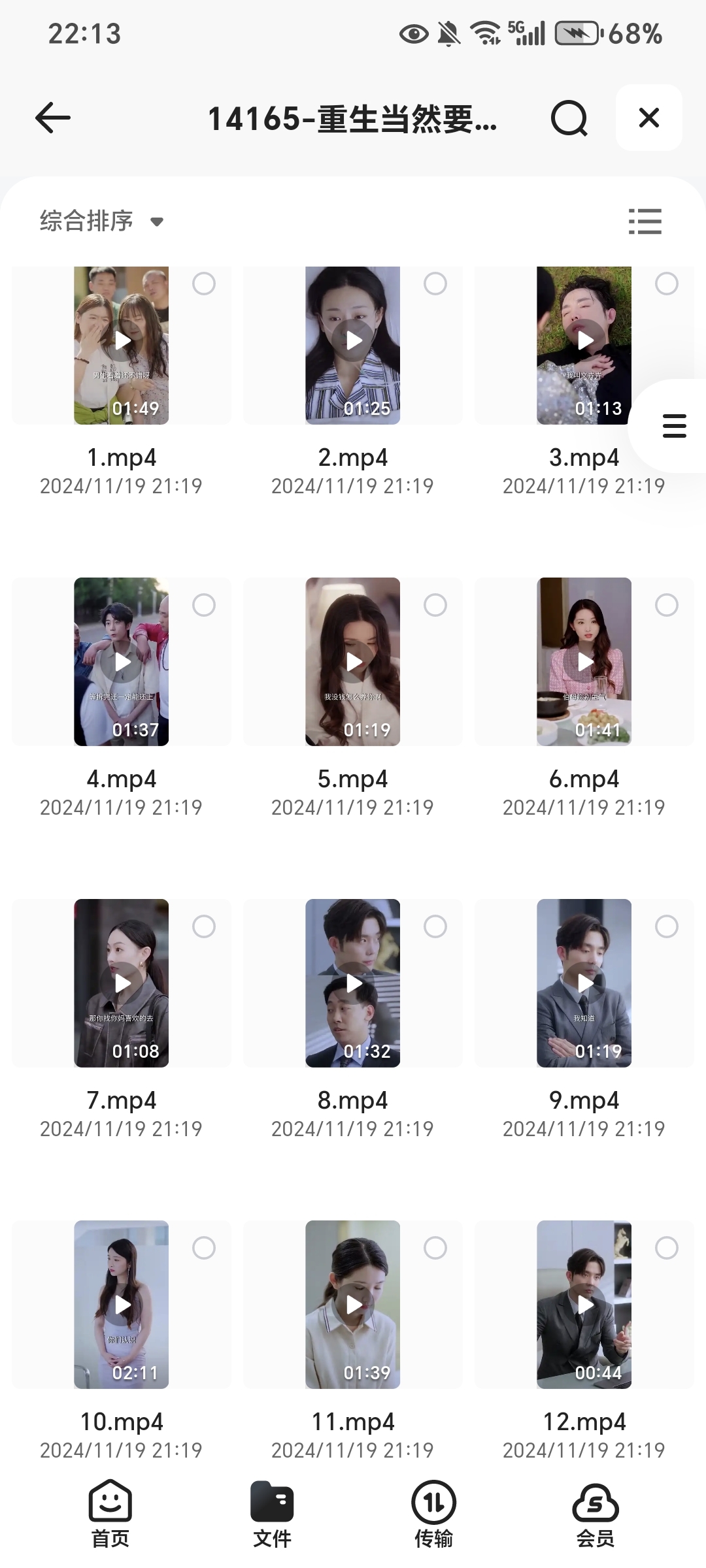
Task: Switch to list view layout
Action: coord(645,221)
